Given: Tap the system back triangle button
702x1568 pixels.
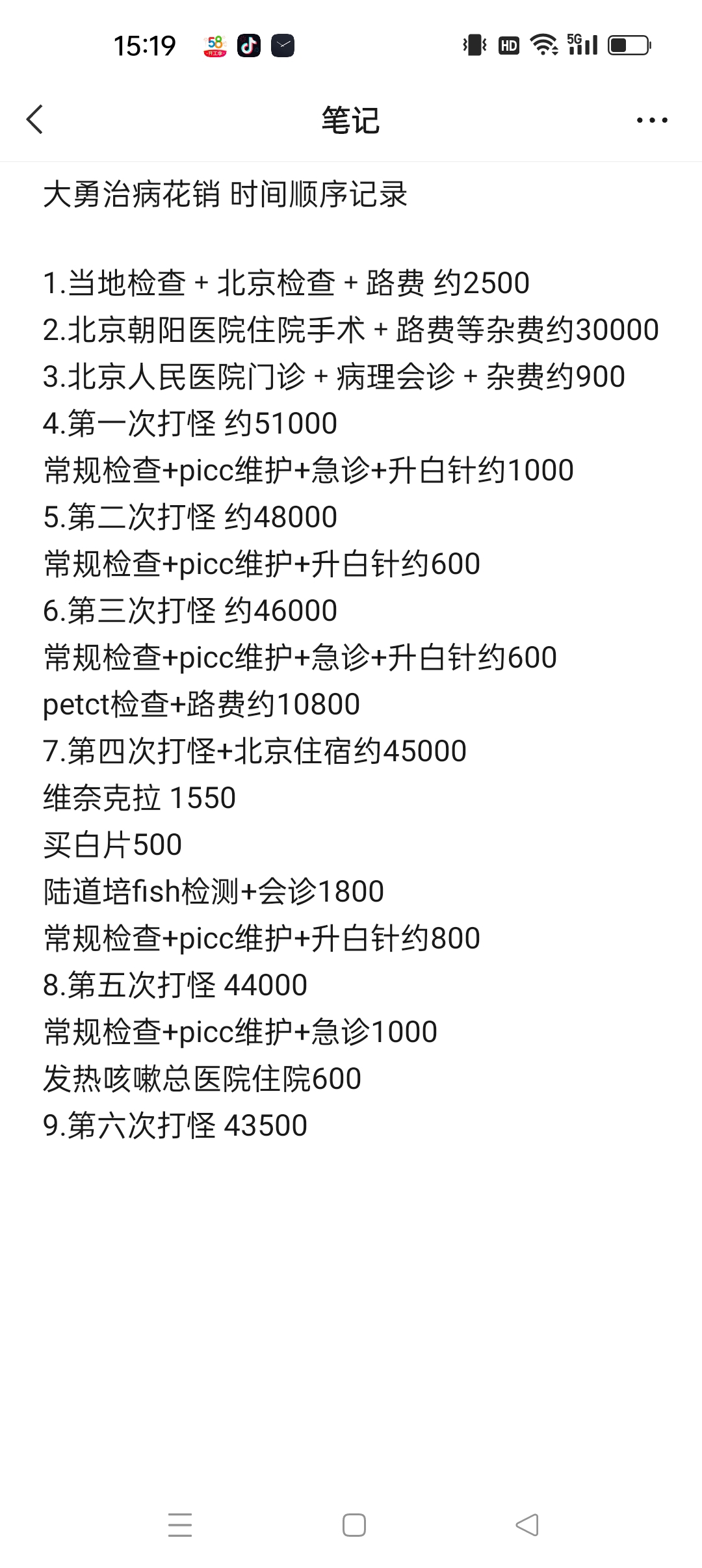Looking at the screenshot, I should click(527, 1525).
